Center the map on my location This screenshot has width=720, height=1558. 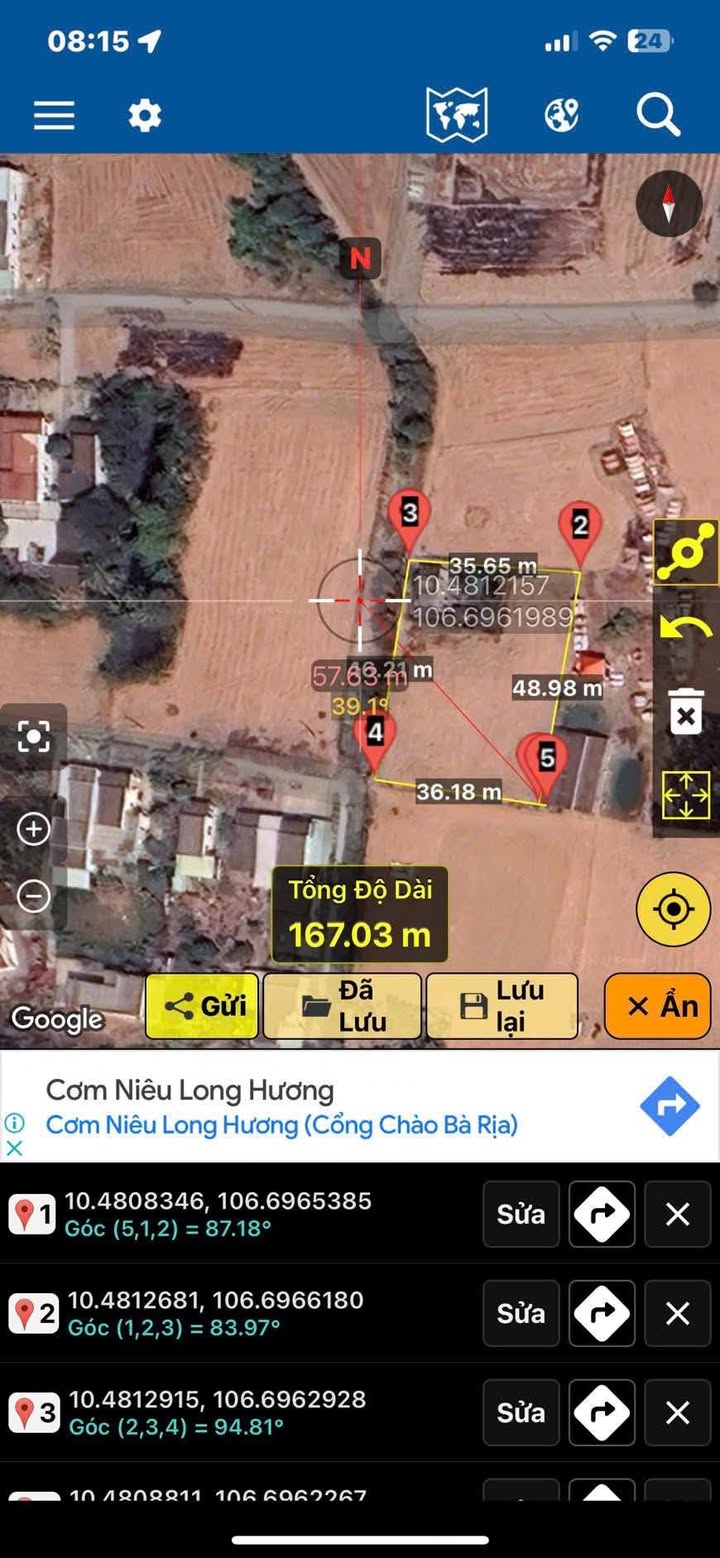(x=673, y=909)
